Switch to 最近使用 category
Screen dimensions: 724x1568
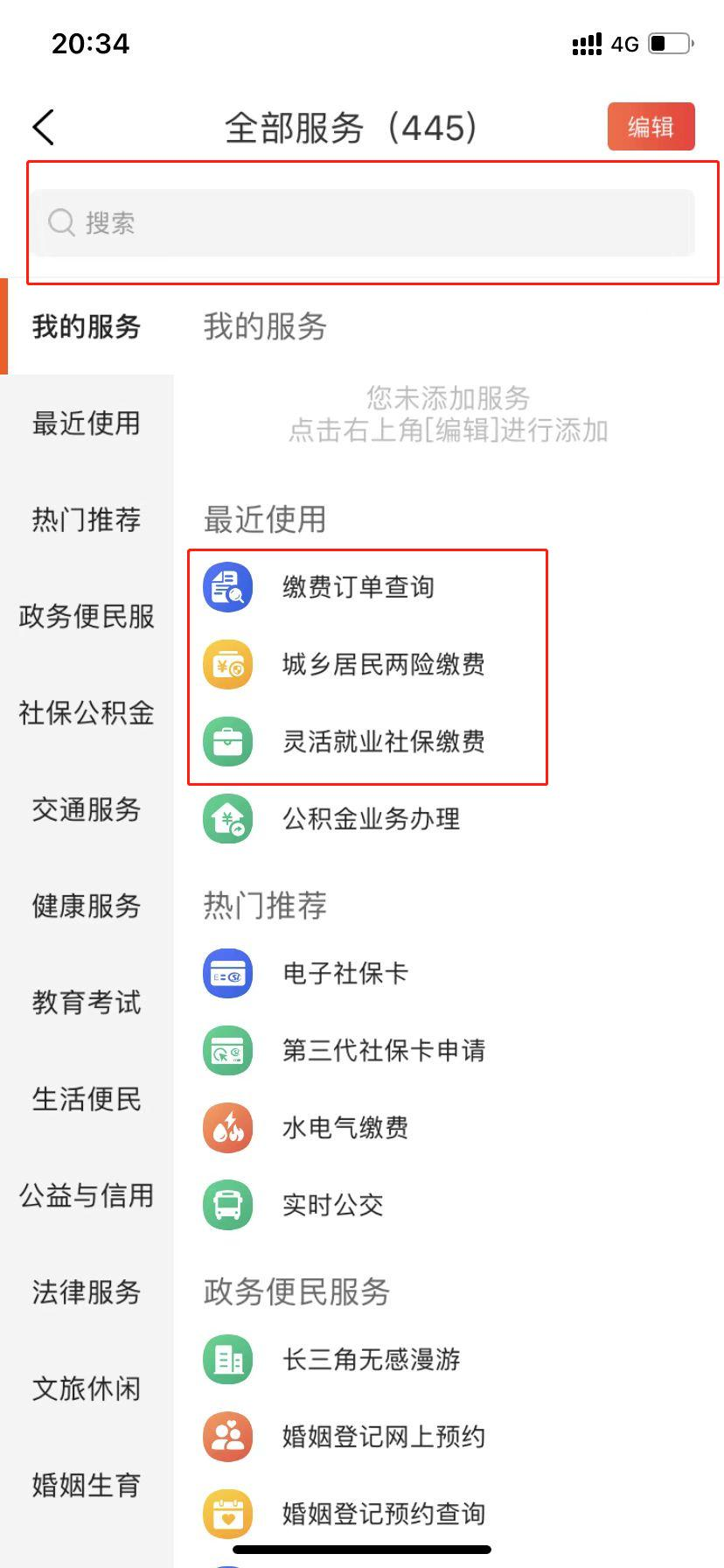coord(87,423)
